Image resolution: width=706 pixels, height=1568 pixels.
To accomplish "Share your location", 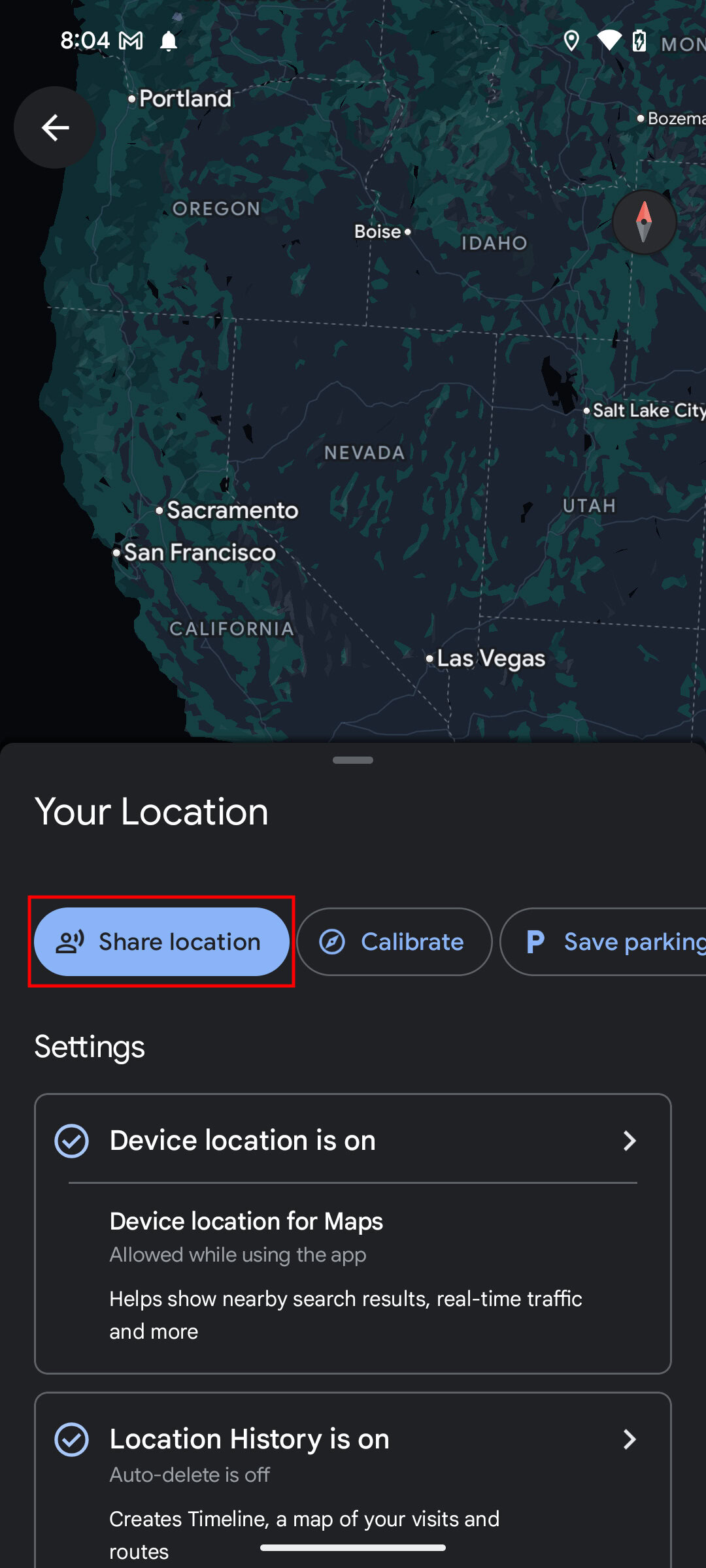I will pyautogui.click(x=161, y=941).
